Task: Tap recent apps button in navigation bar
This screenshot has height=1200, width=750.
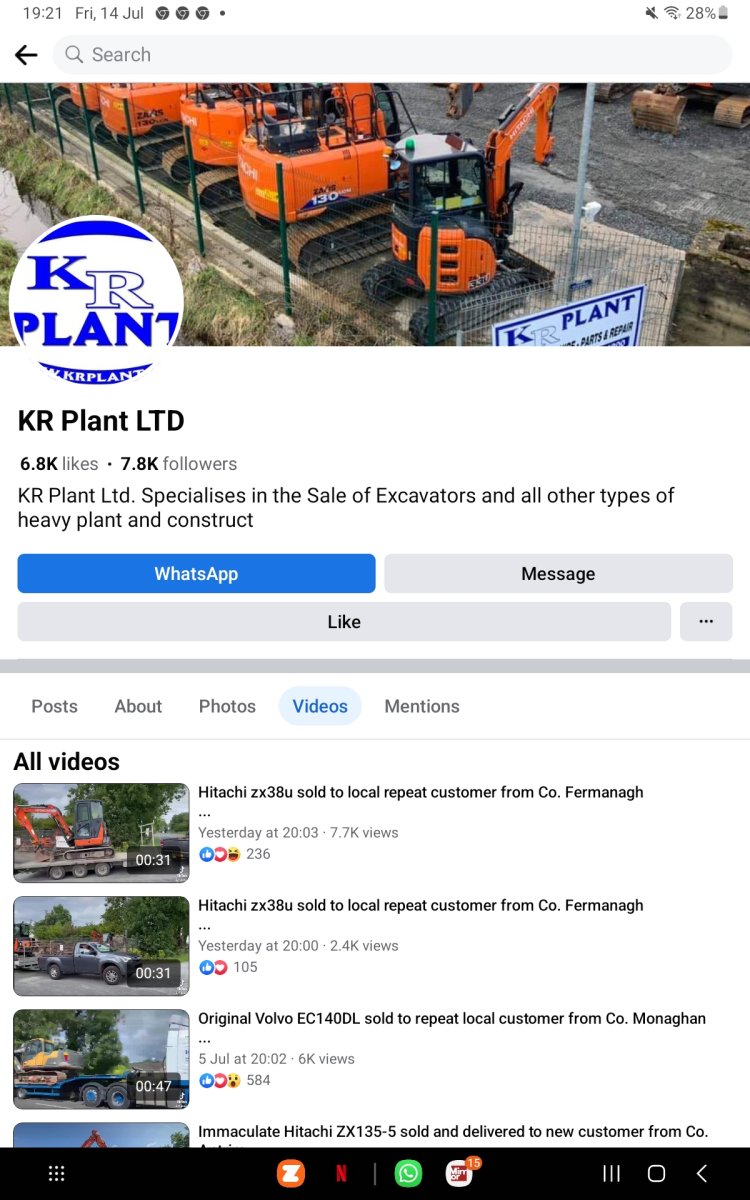Action: click(x=611, y=1173)
